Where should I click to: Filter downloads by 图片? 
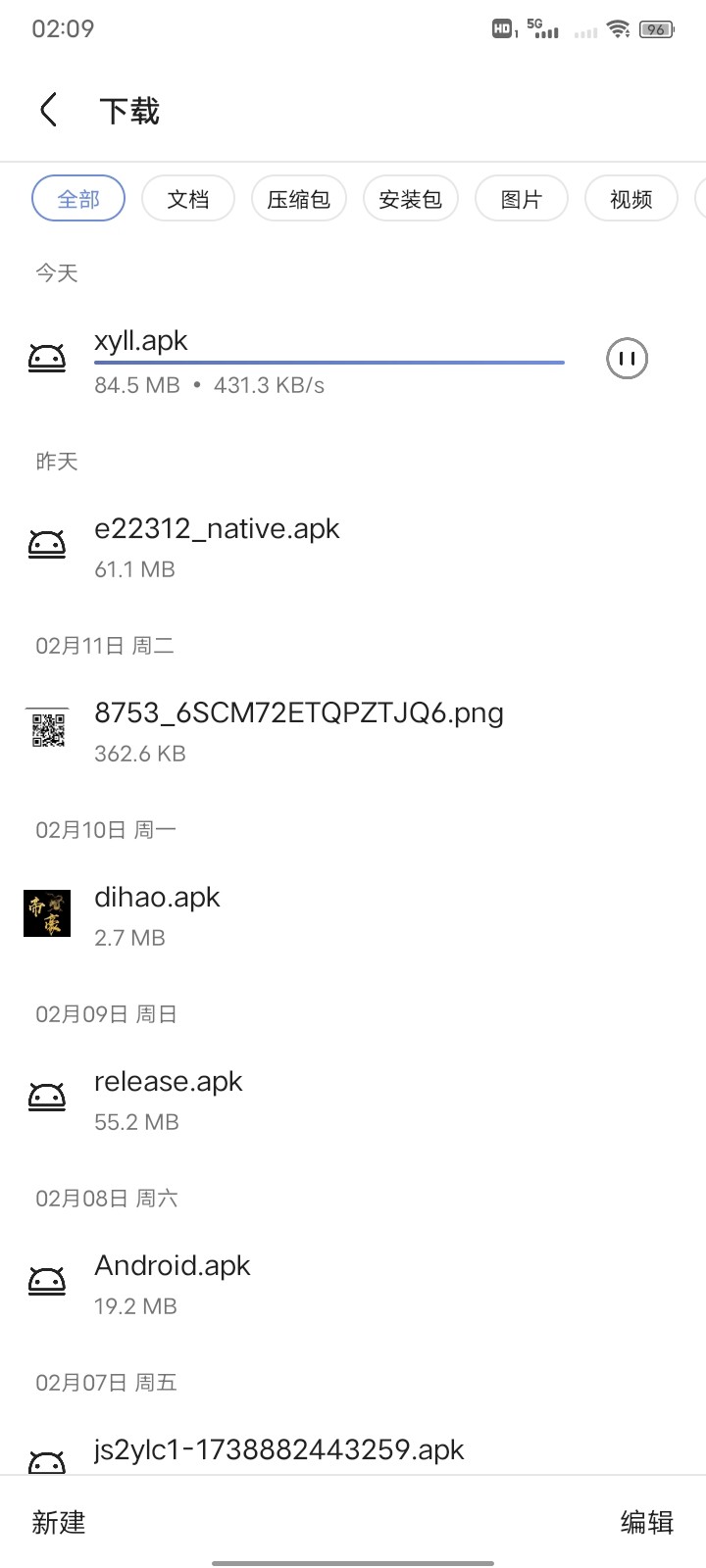click(x=521, y=199)
